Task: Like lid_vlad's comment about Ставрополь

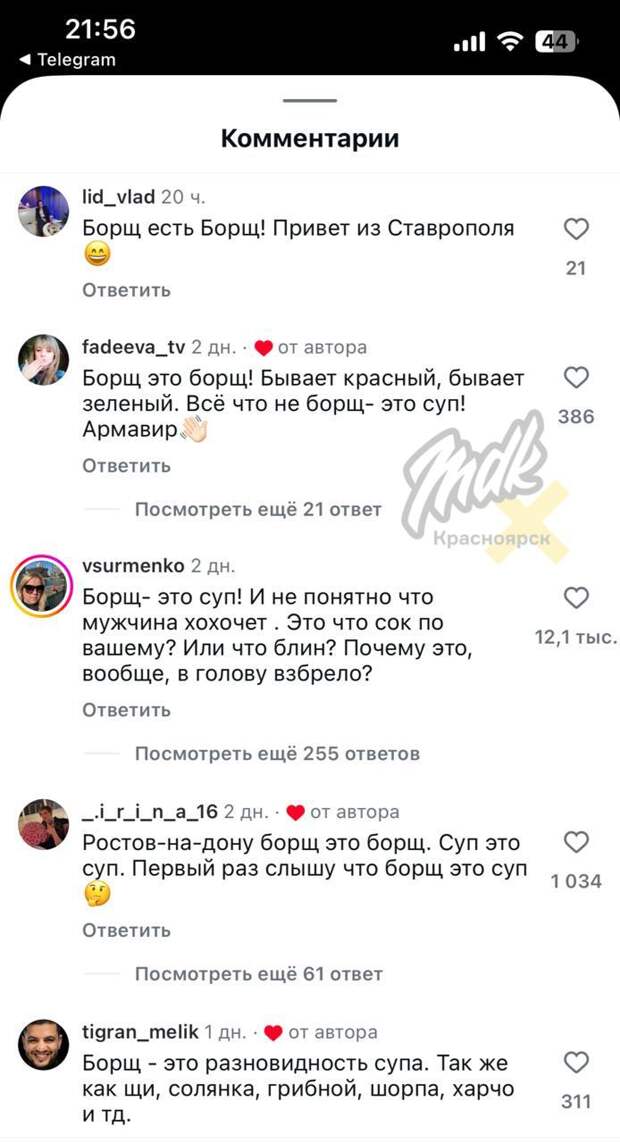Action: (576, 229)
